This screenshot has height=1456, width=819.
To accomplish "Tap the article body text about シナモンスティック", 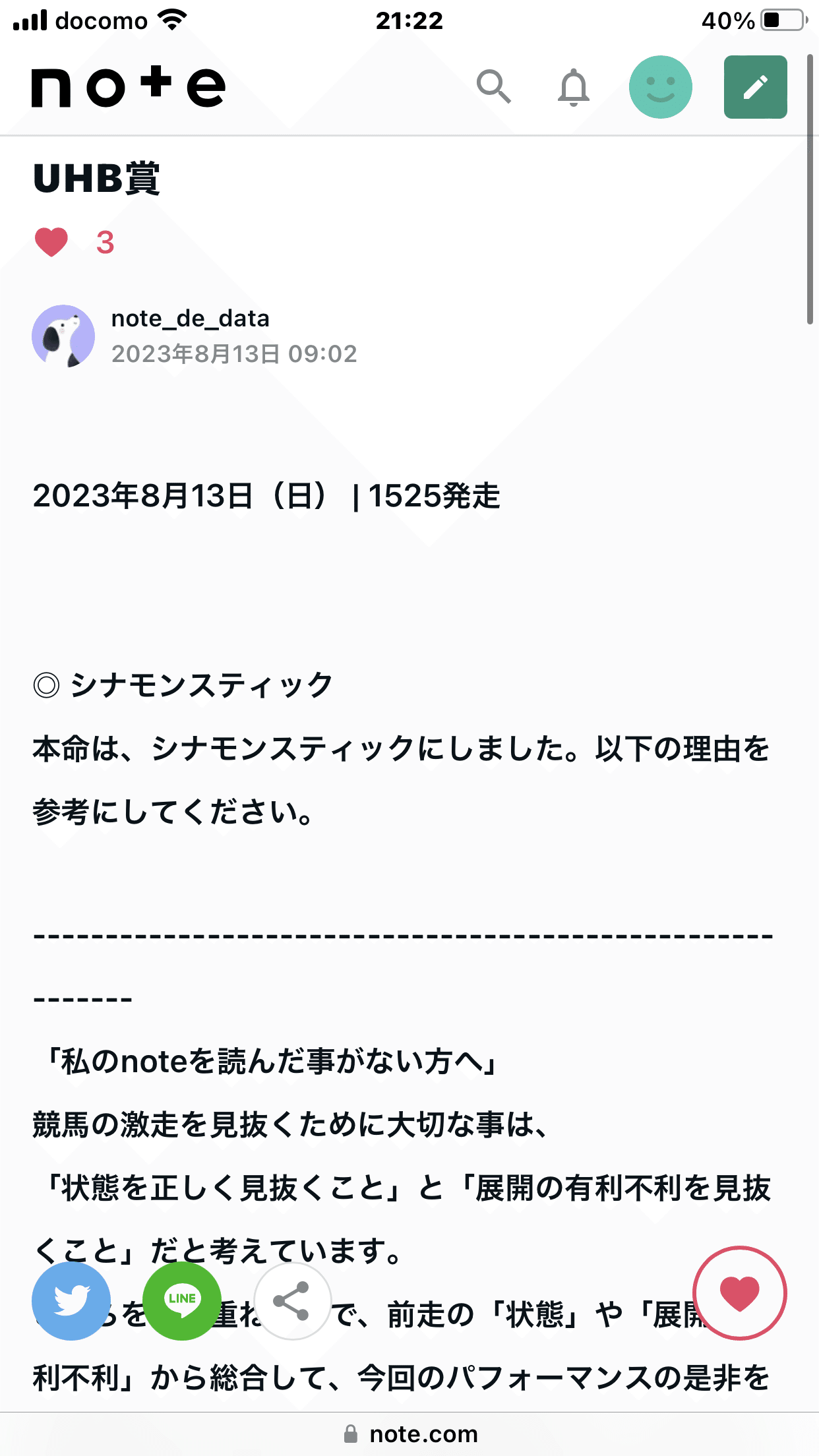I will (396, 749).
